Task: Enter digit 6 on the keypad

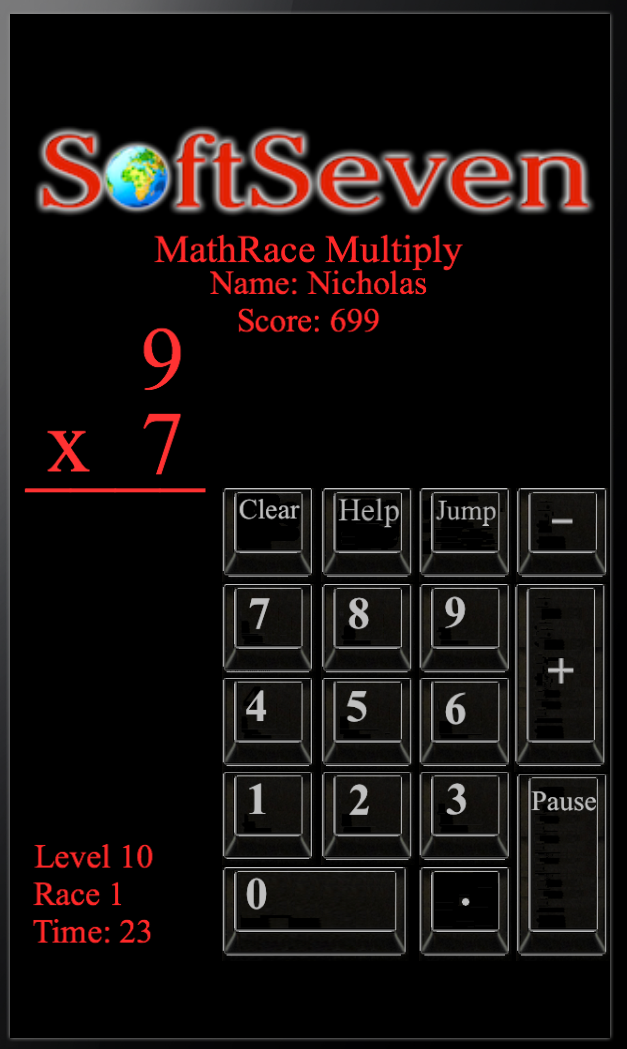Action: pos(464,720)
